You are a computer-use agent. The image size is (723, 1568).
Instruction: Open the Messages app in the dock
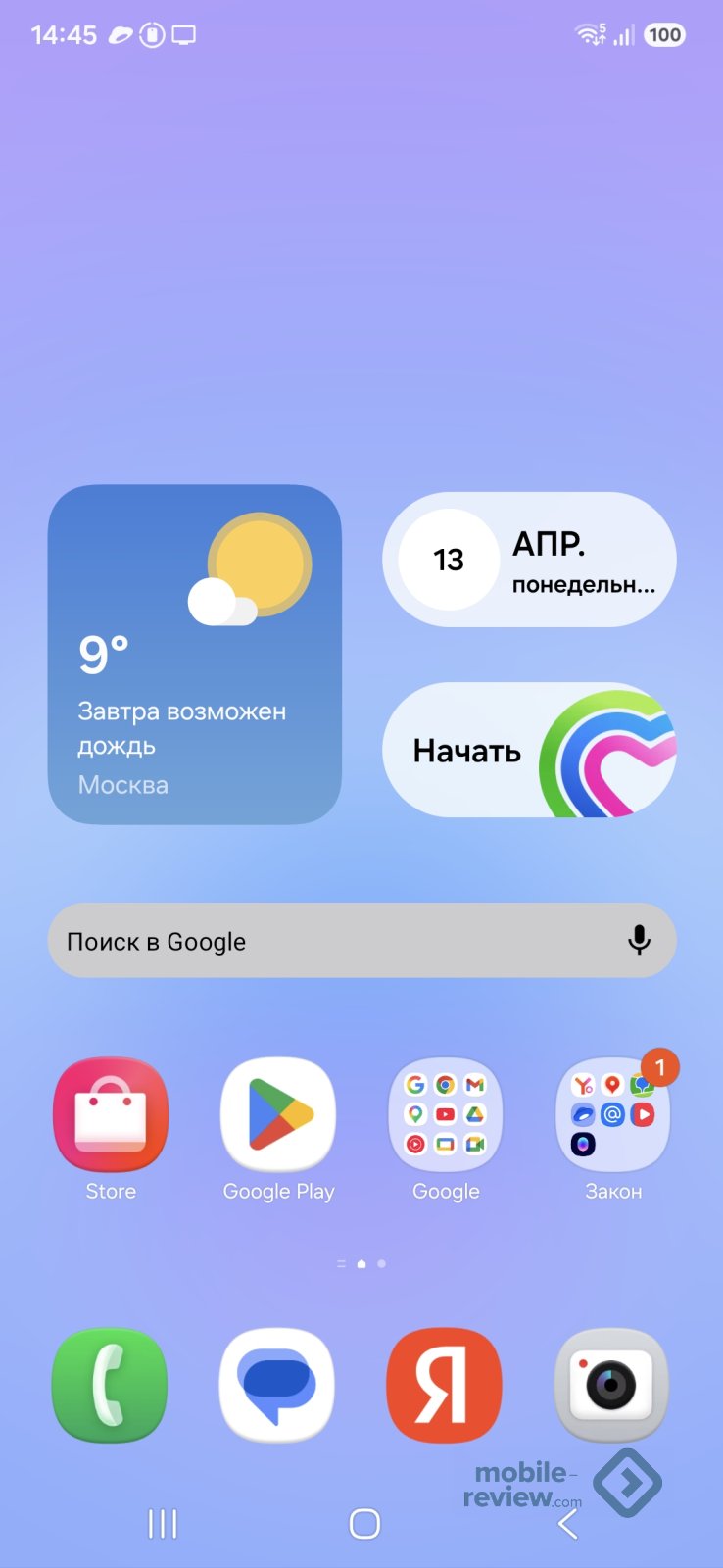click(277, 1385)
